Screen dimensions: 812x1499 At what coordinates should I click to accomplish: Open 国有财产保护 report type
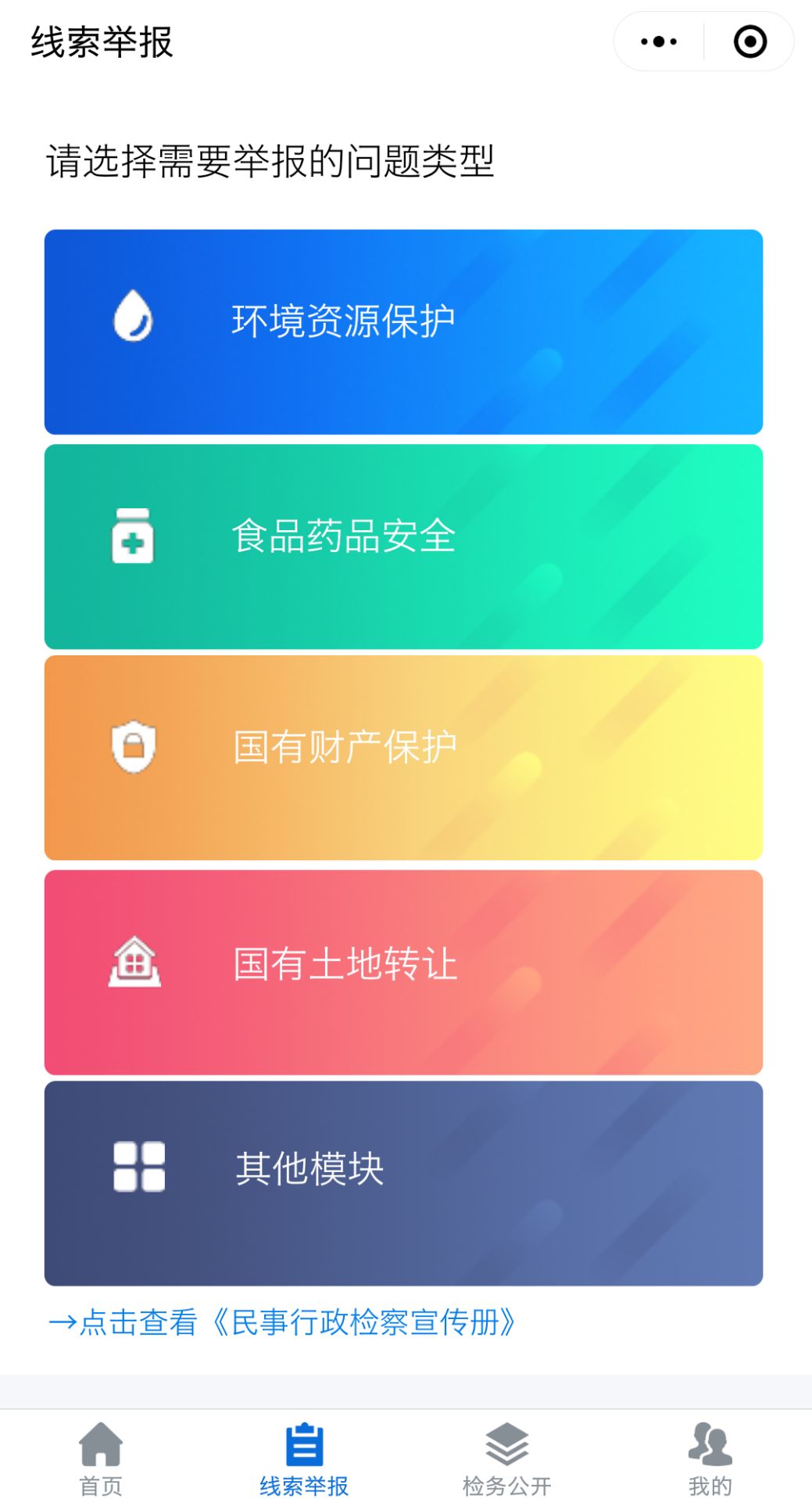click(x=403, y=758)
